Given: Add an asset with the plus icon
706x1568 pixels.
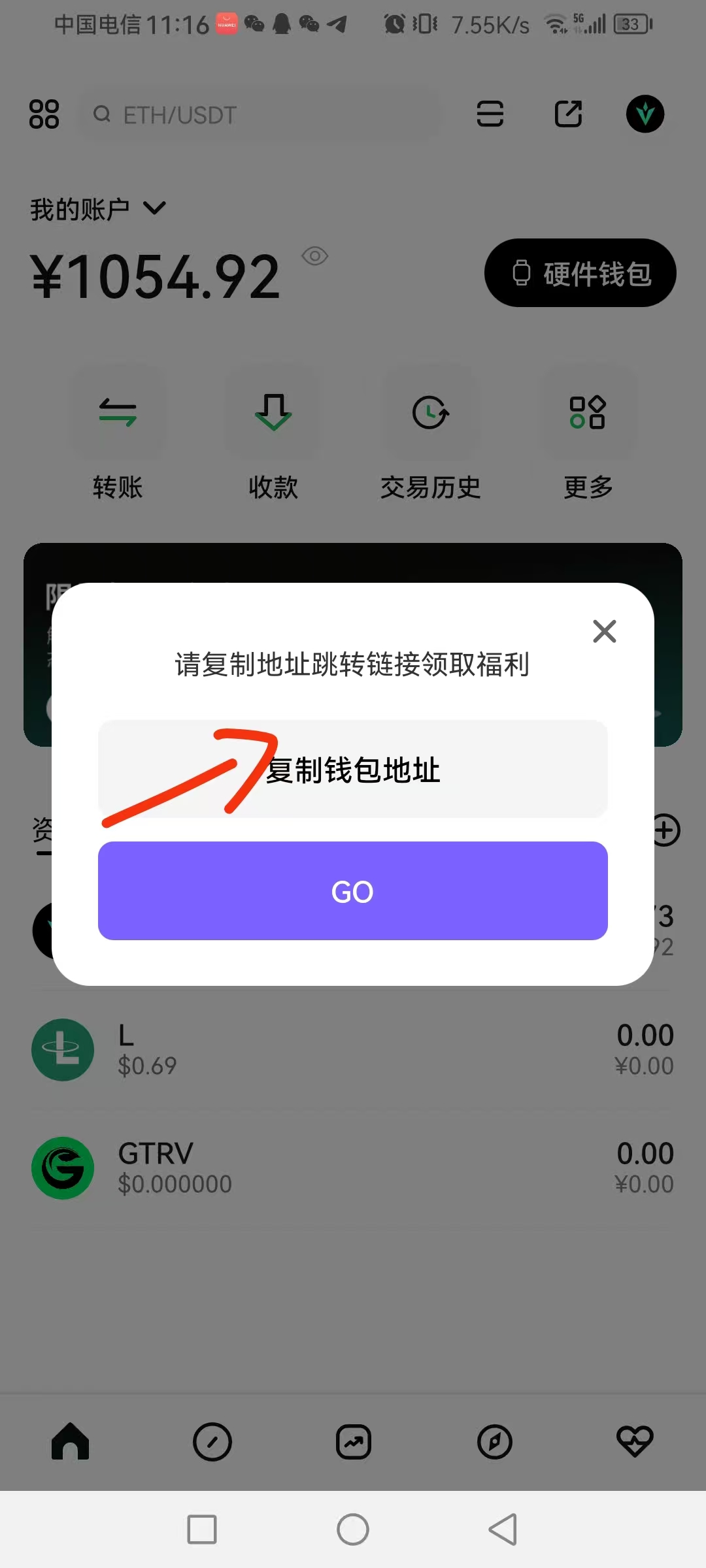Looking at the screenshot, I should (665, 830).
